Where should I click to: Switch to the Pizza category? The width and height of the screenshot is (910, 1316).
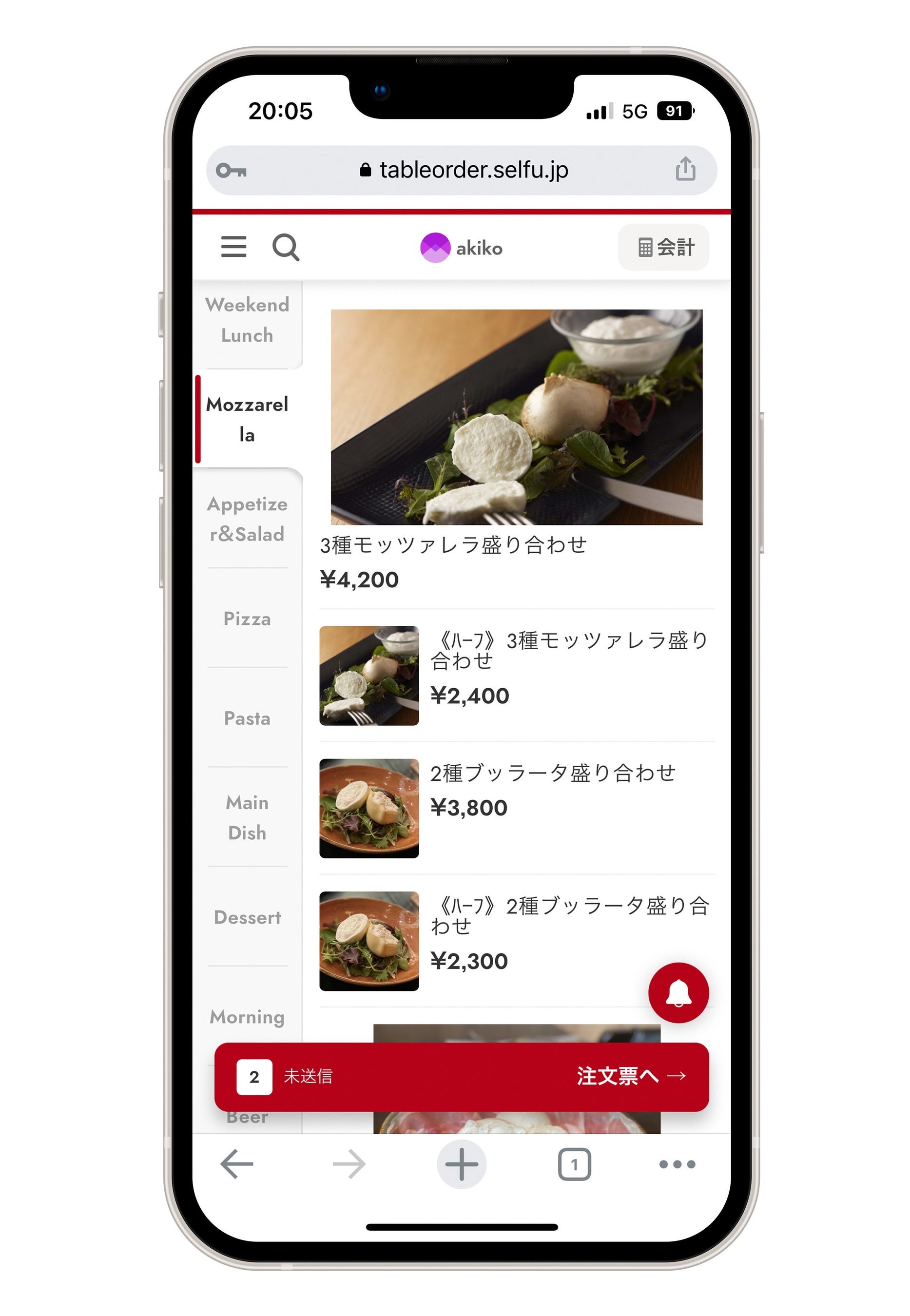click(x=247, y=619)
